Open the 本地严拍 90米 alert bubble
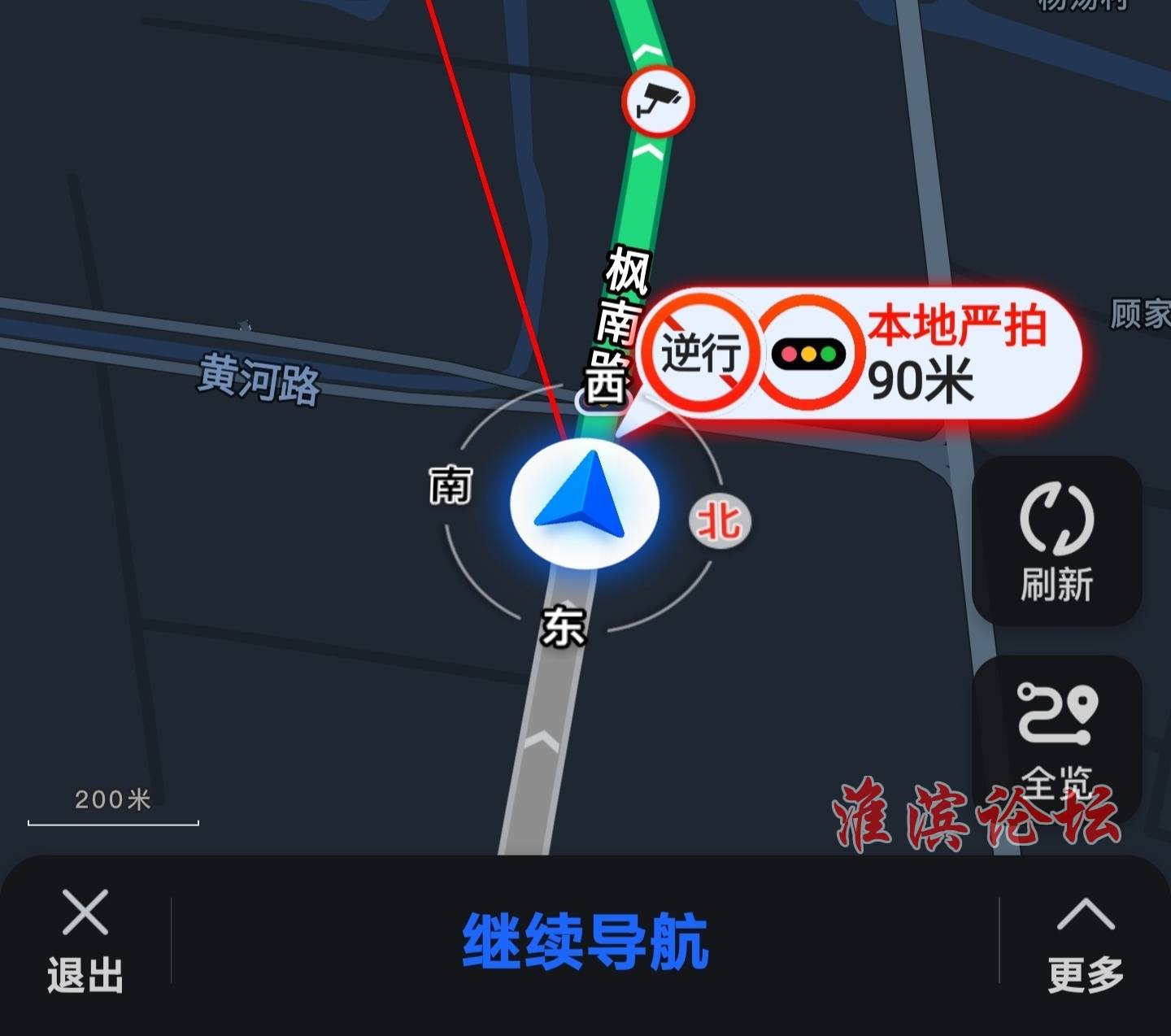 click(x=862, y=353)
